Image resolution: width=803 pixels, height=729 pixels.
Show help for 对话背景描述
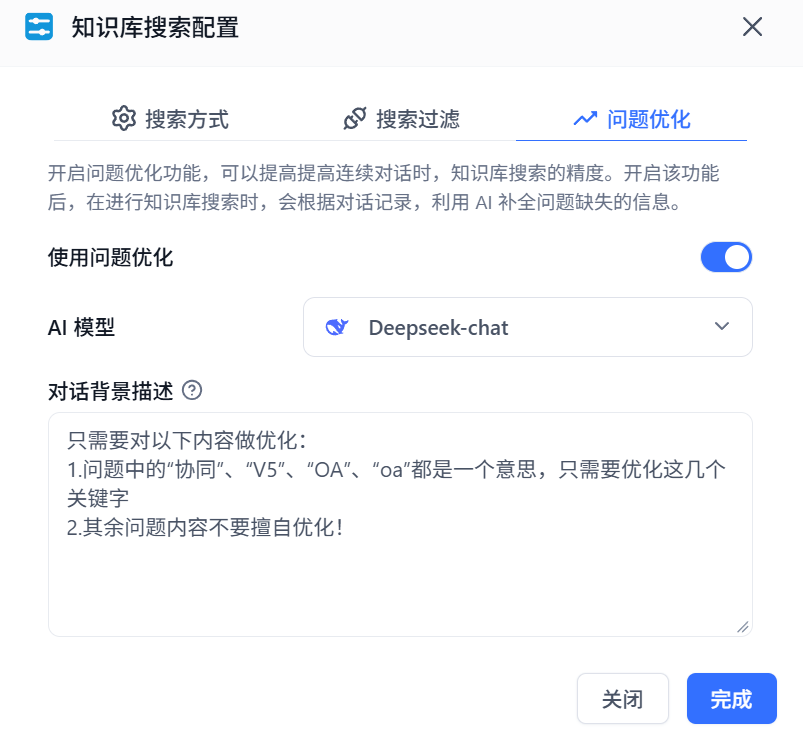(193, 390)
